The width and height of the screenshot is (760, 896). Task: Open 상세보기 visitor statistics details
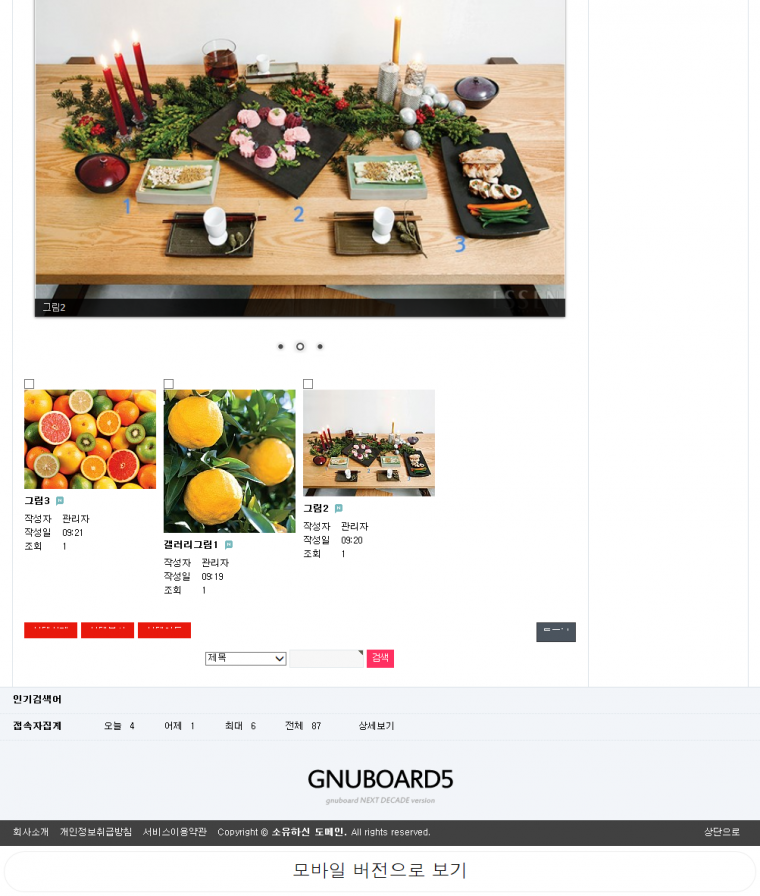(376, 726)
